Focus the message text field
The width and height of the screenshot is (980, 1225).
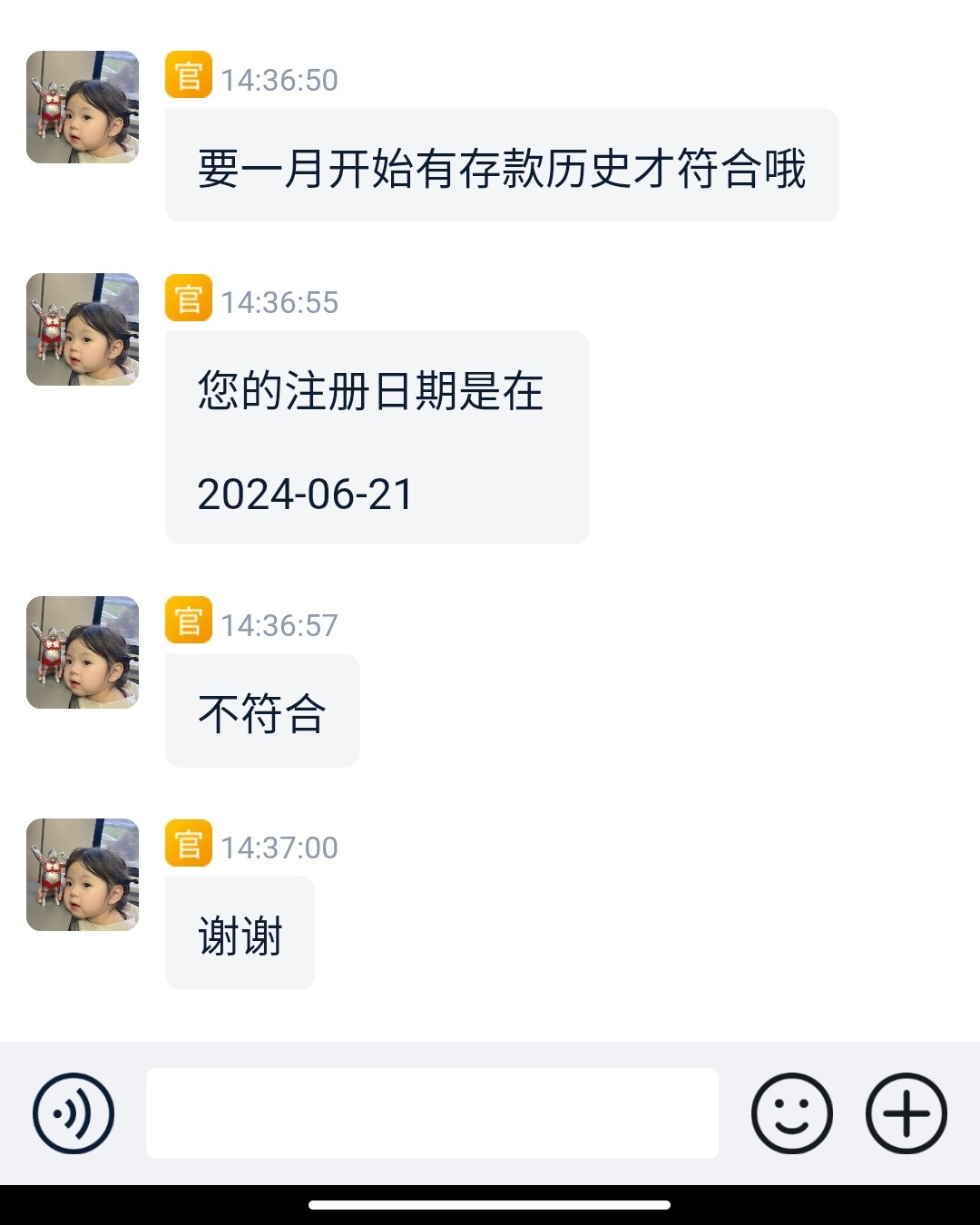coord(432,1113)
